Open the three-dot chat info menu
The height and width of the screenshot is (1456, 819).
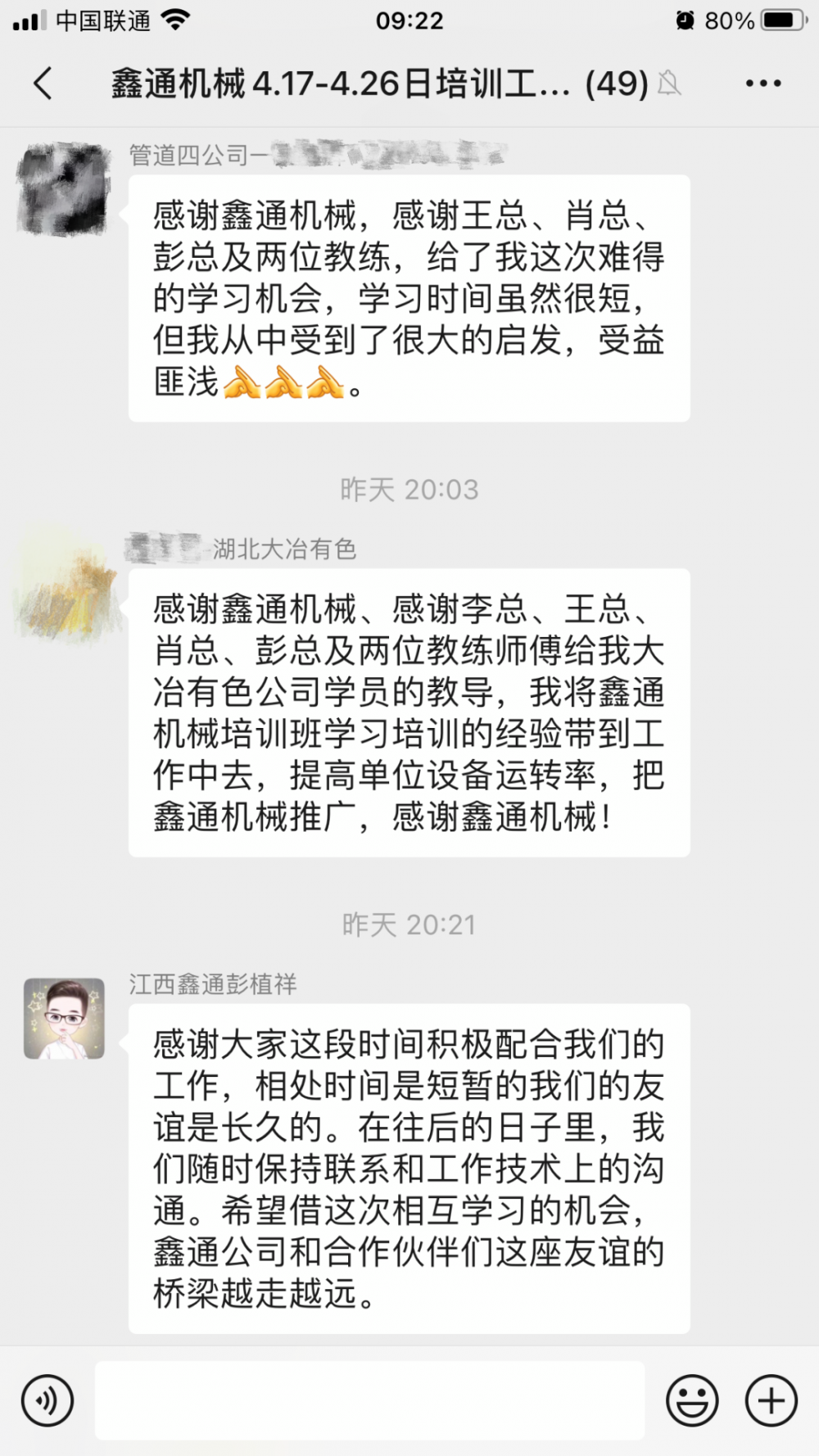762,84
